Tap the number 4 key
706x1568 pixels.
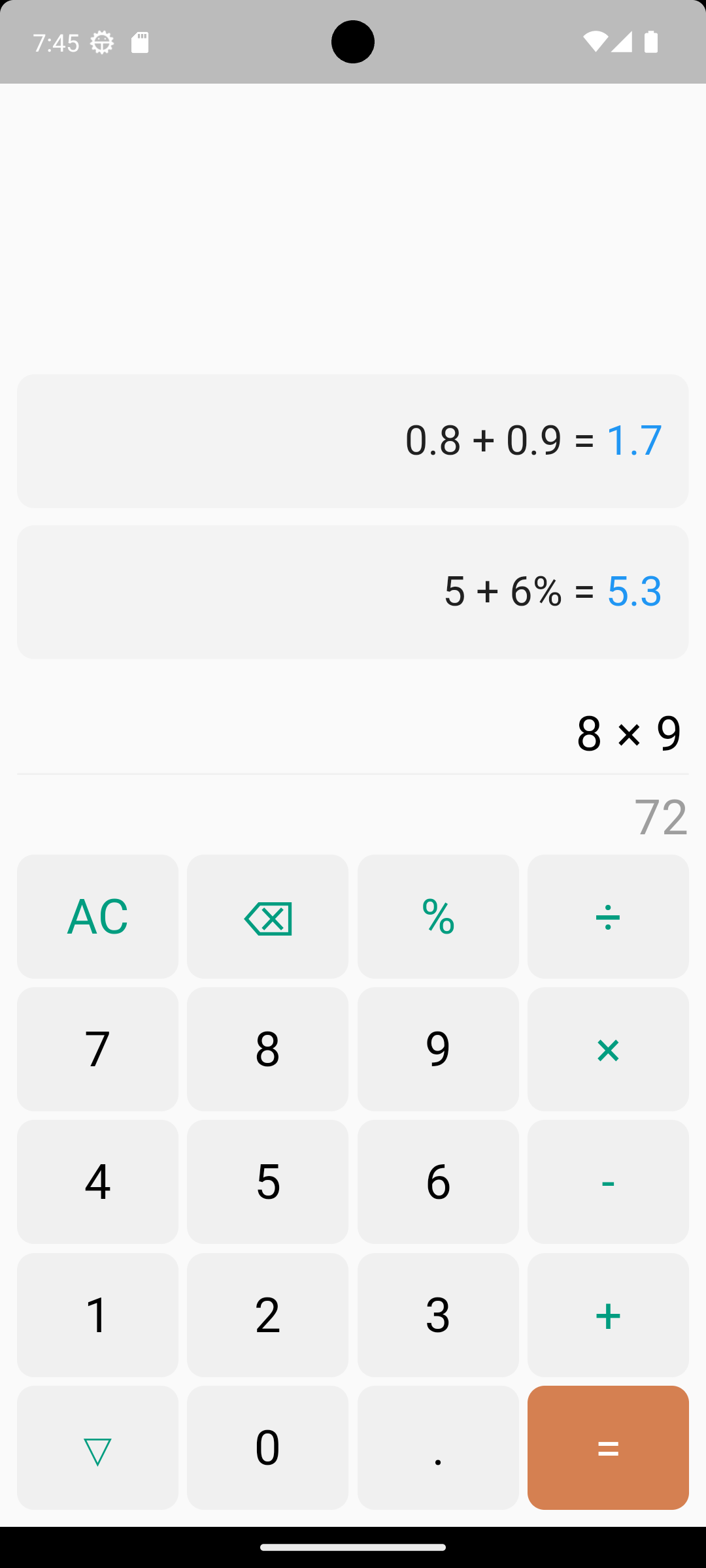pyautogui.click(x=97, y=1181)
